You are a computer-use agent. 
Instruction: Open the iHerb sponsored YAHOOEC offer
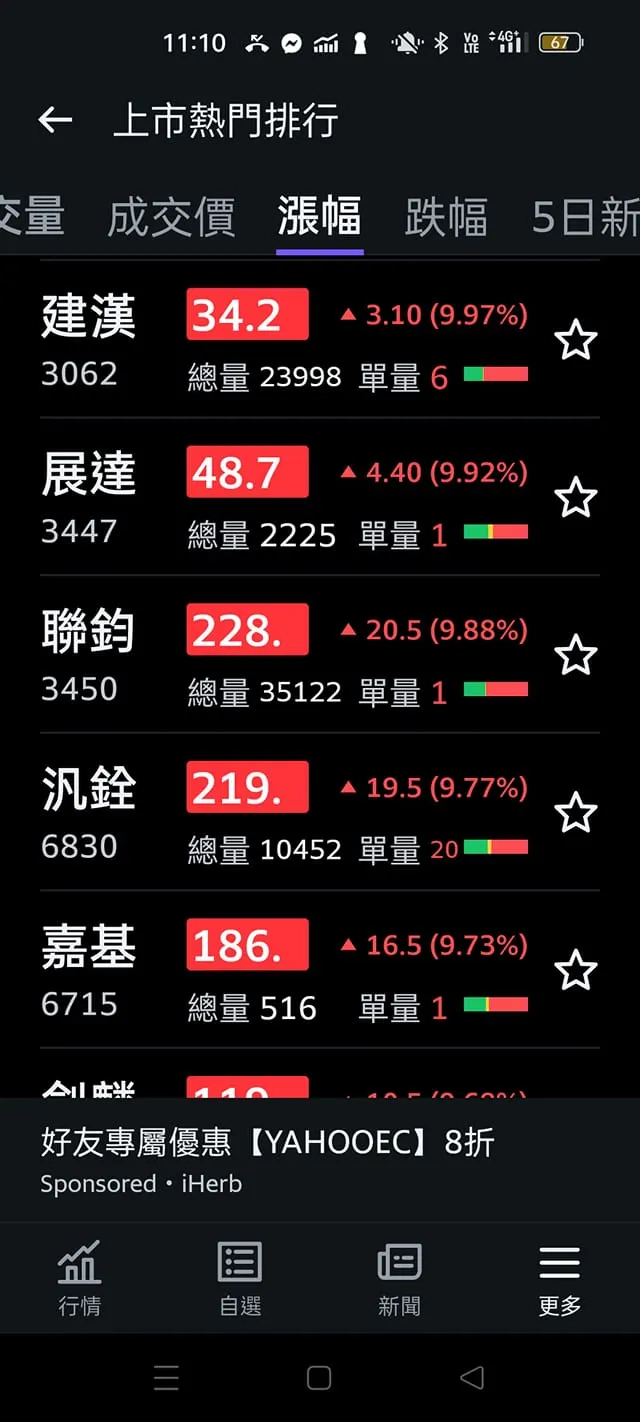[x=268, y=1160]
